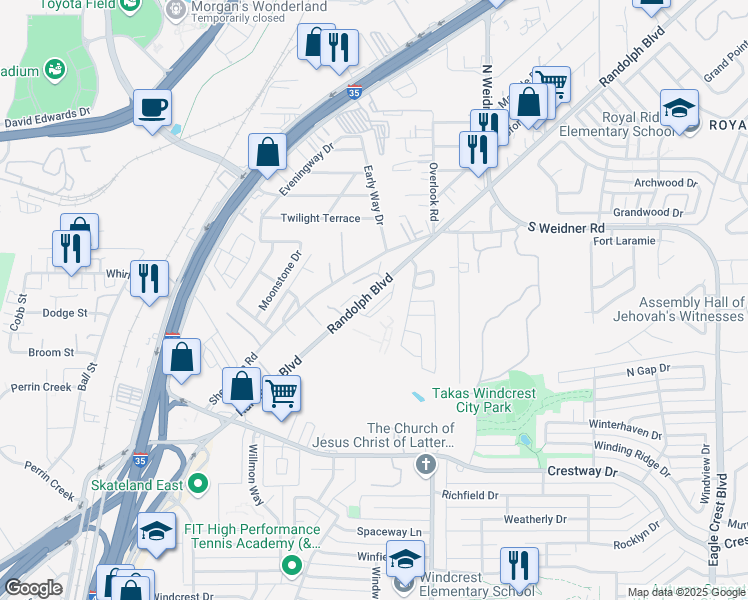Screen dimensions: 748x600
Task: Select the restaurant marker near Rocklyn Dr
Action: point(519,569)
